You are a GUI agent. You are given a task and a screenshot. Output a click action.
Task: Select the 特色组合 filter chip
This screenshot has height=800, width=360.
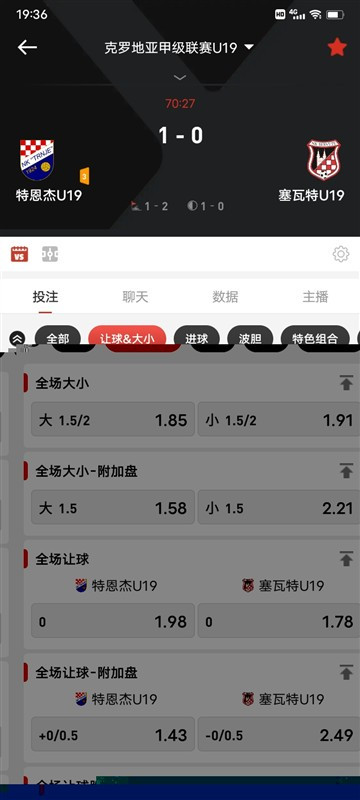tap(315, 337)
